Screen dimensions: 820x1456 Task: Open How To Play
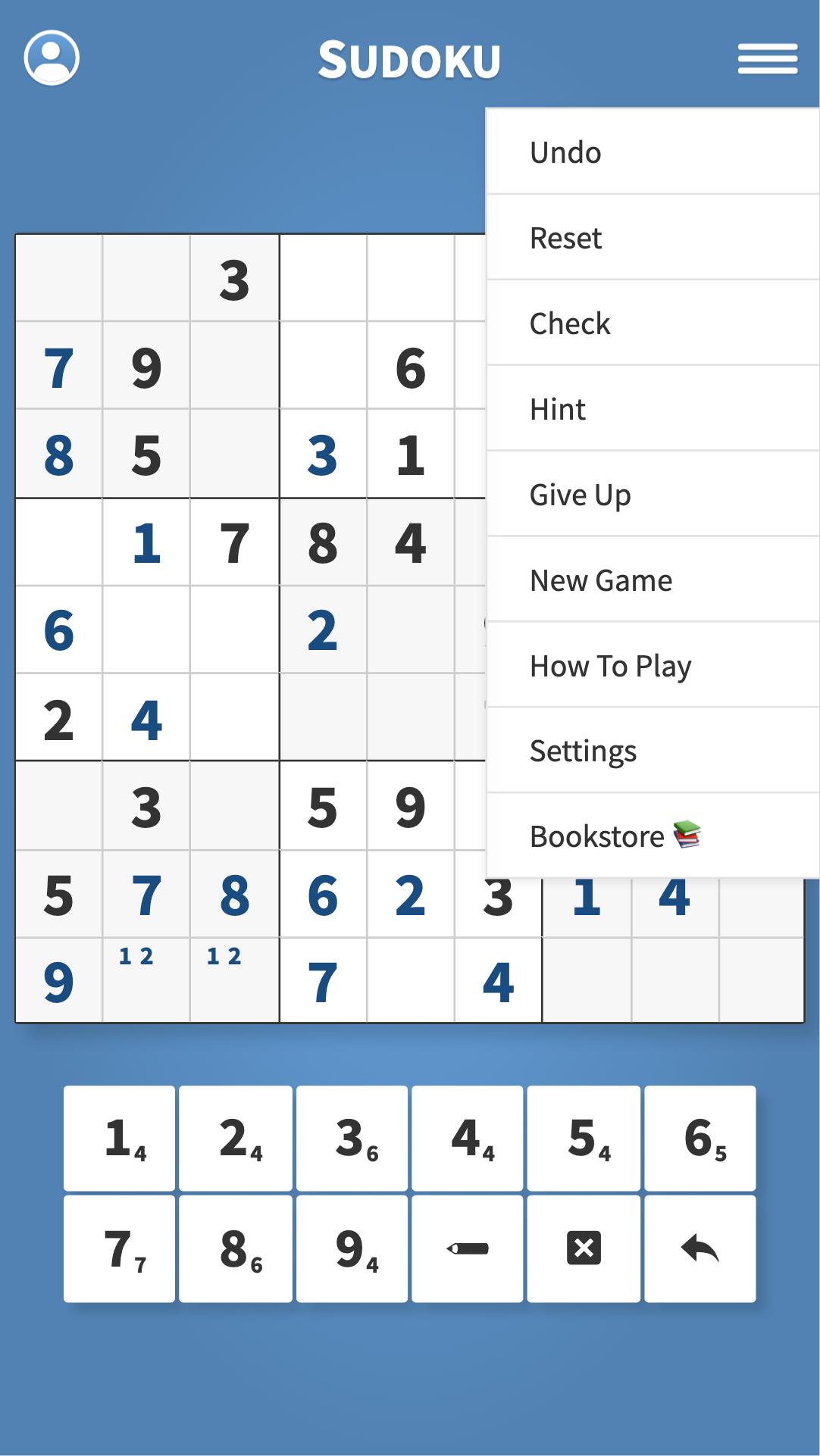coord(653,666)
